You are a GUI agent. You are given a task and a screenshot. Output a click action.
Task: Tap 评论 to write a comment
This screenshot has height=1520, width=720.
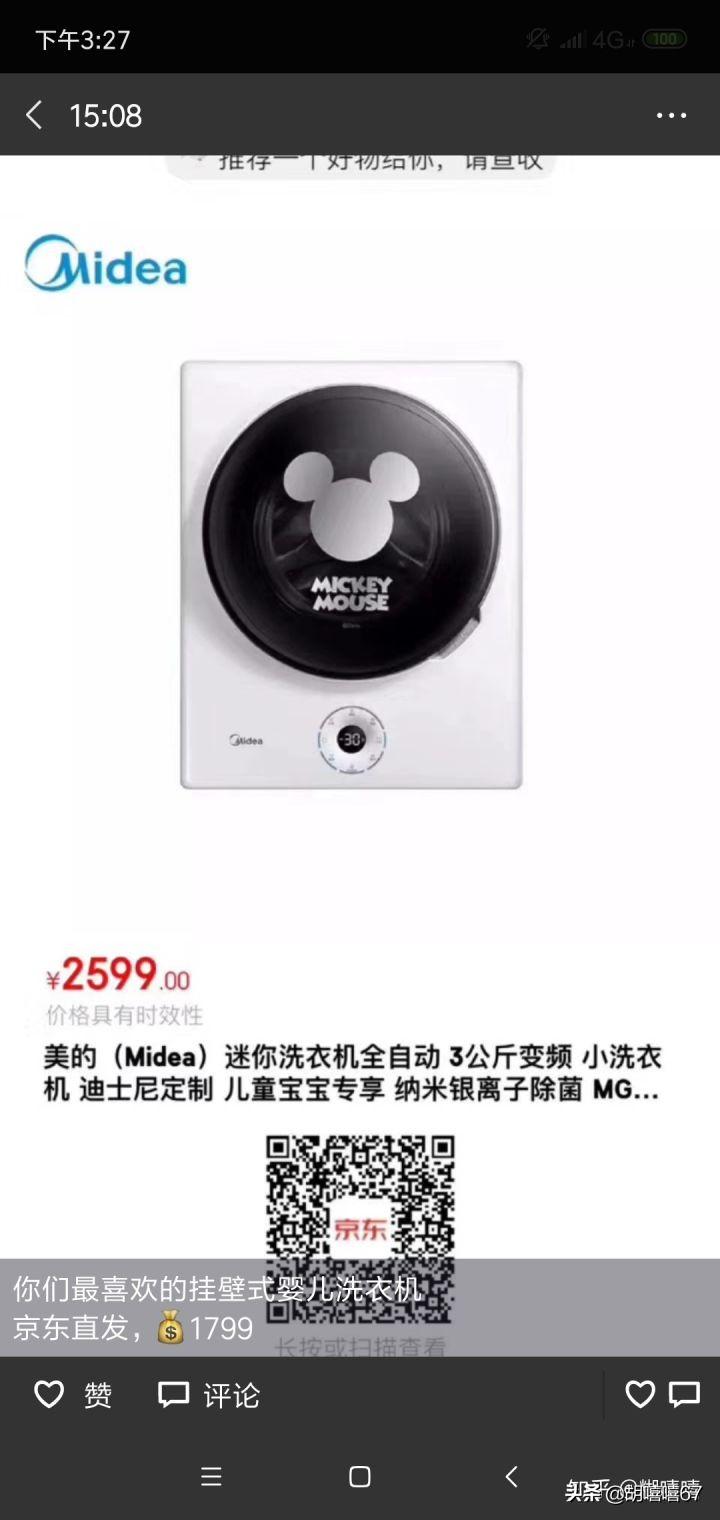click(x=209, y=1394)
